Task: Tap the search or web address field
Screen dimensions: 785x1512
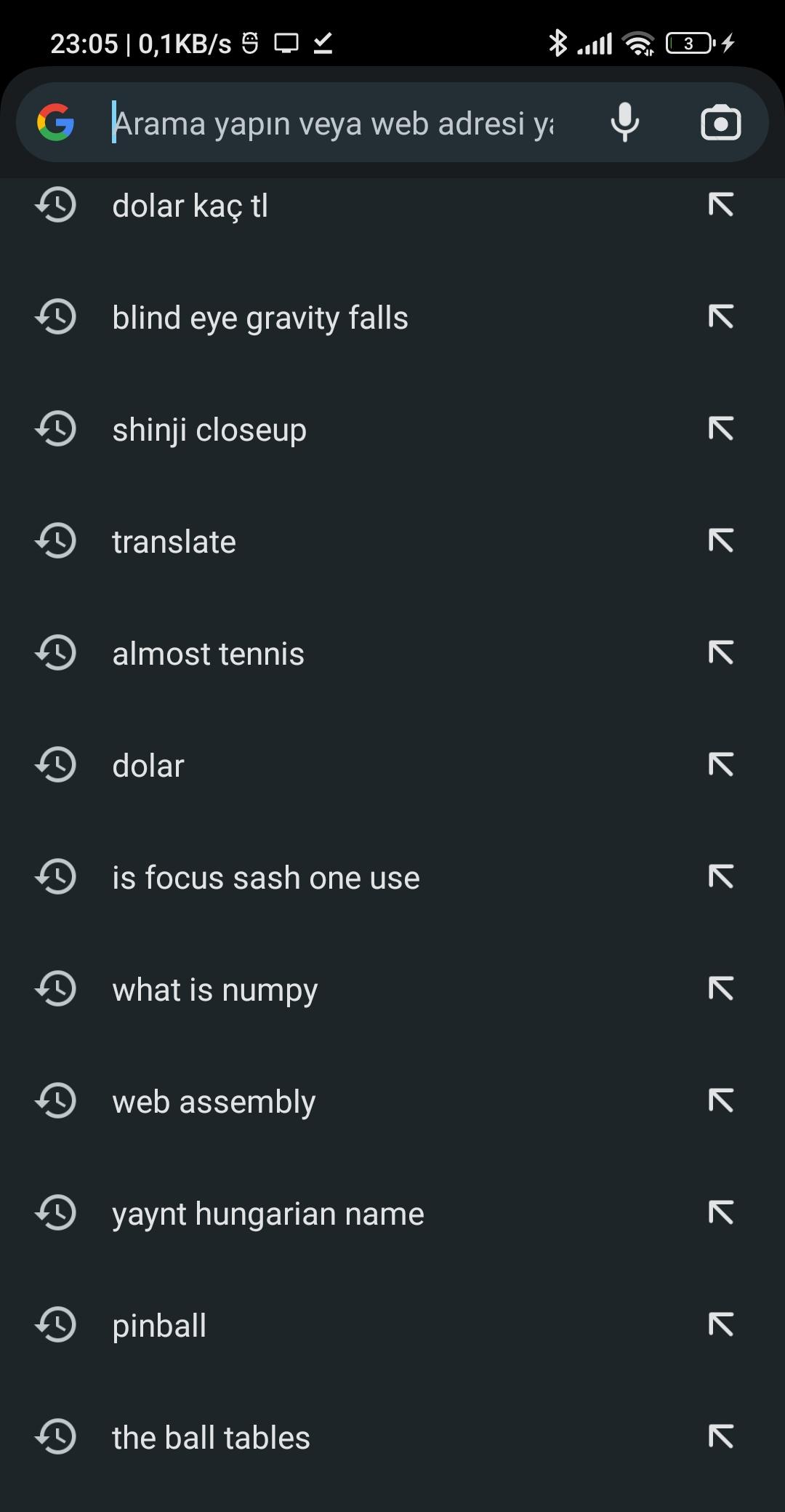Action: pyautogui.click(x=334, y=124)
